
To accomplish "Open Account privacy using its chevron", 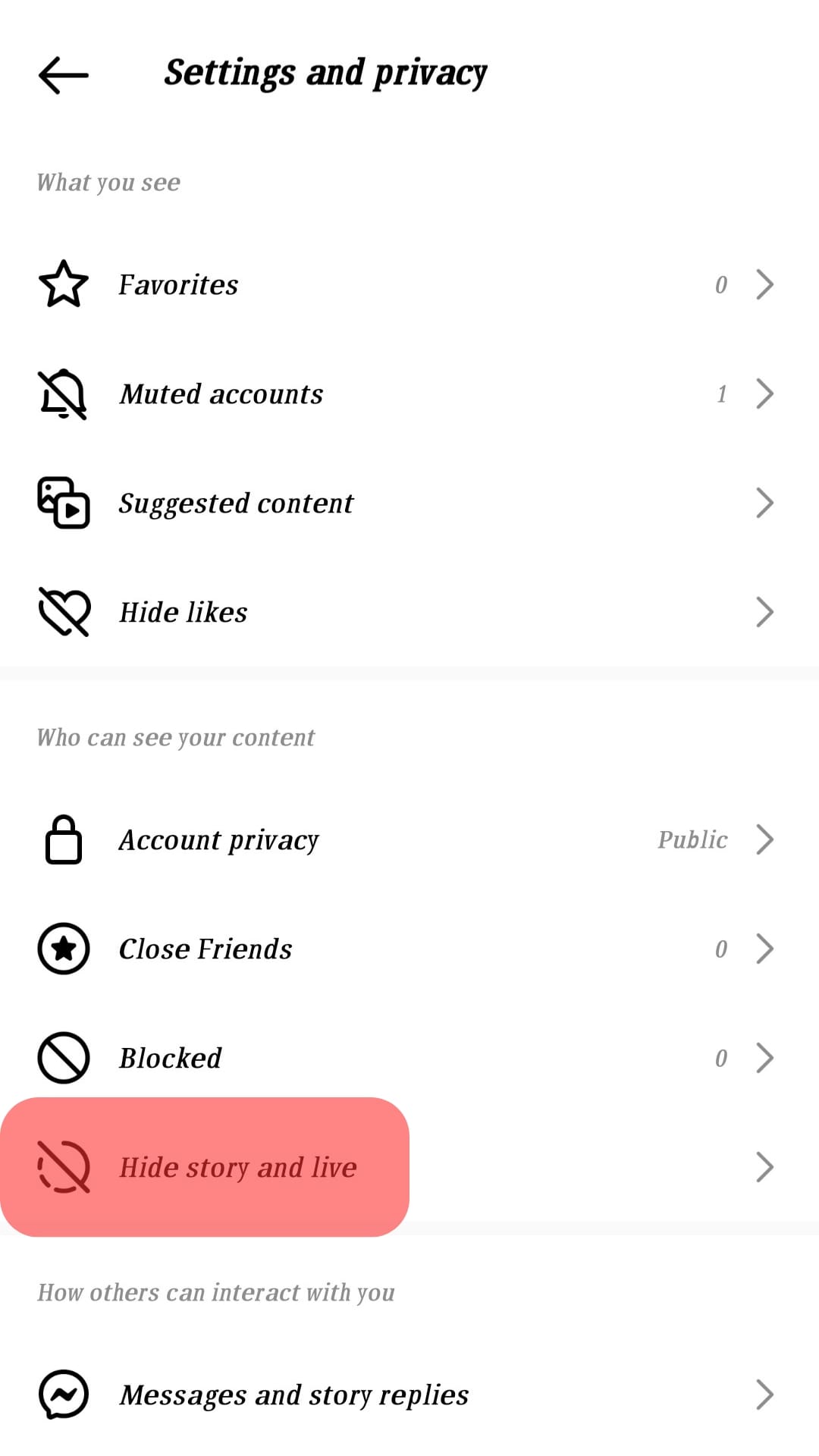I will click(x=764, y=839).
